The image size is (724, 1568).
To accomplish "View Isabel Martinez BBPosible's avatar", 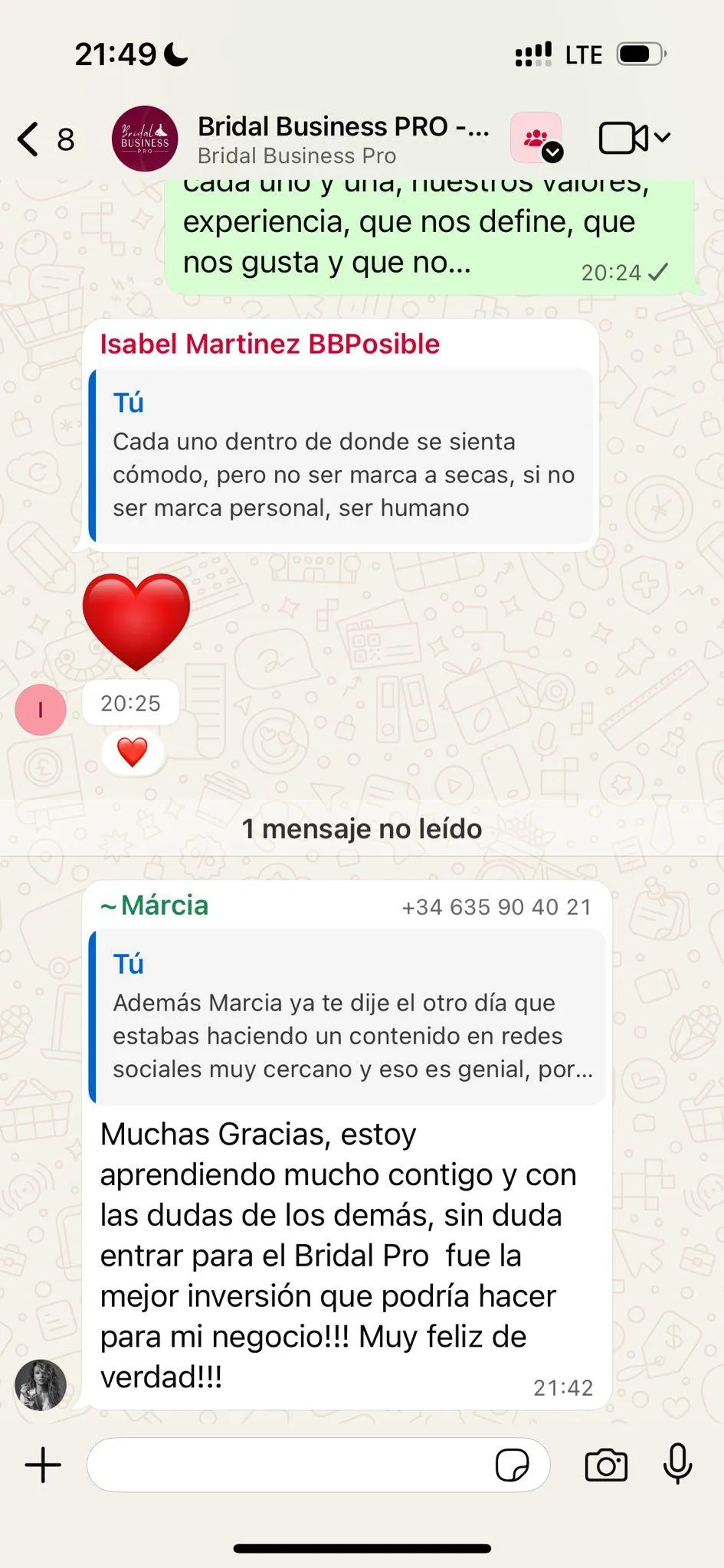I will [x=41, y=710].
